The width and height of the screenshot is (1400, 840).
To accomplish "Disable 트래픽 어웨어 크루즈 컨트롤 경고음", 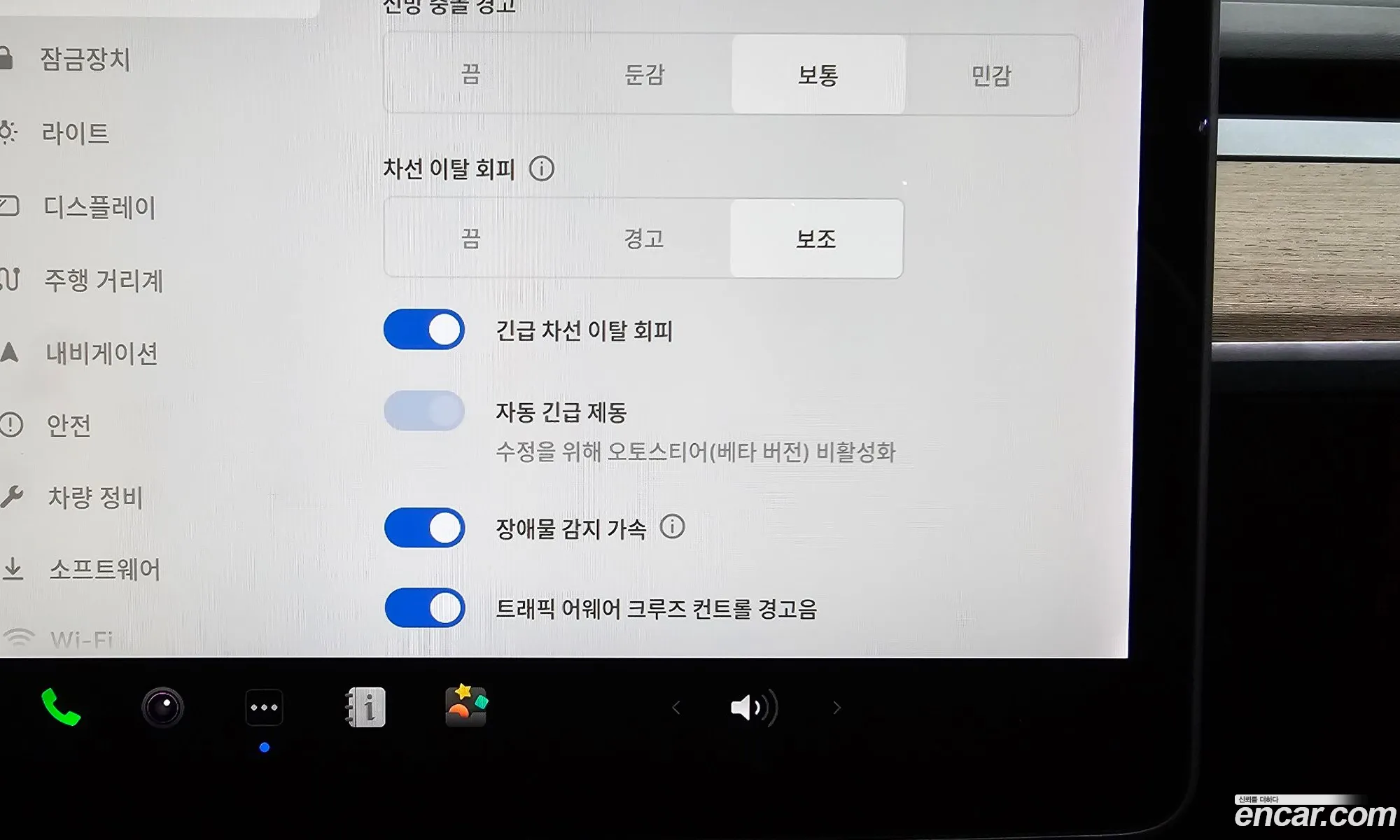I will pyautogui.click(x=424, y=608).
